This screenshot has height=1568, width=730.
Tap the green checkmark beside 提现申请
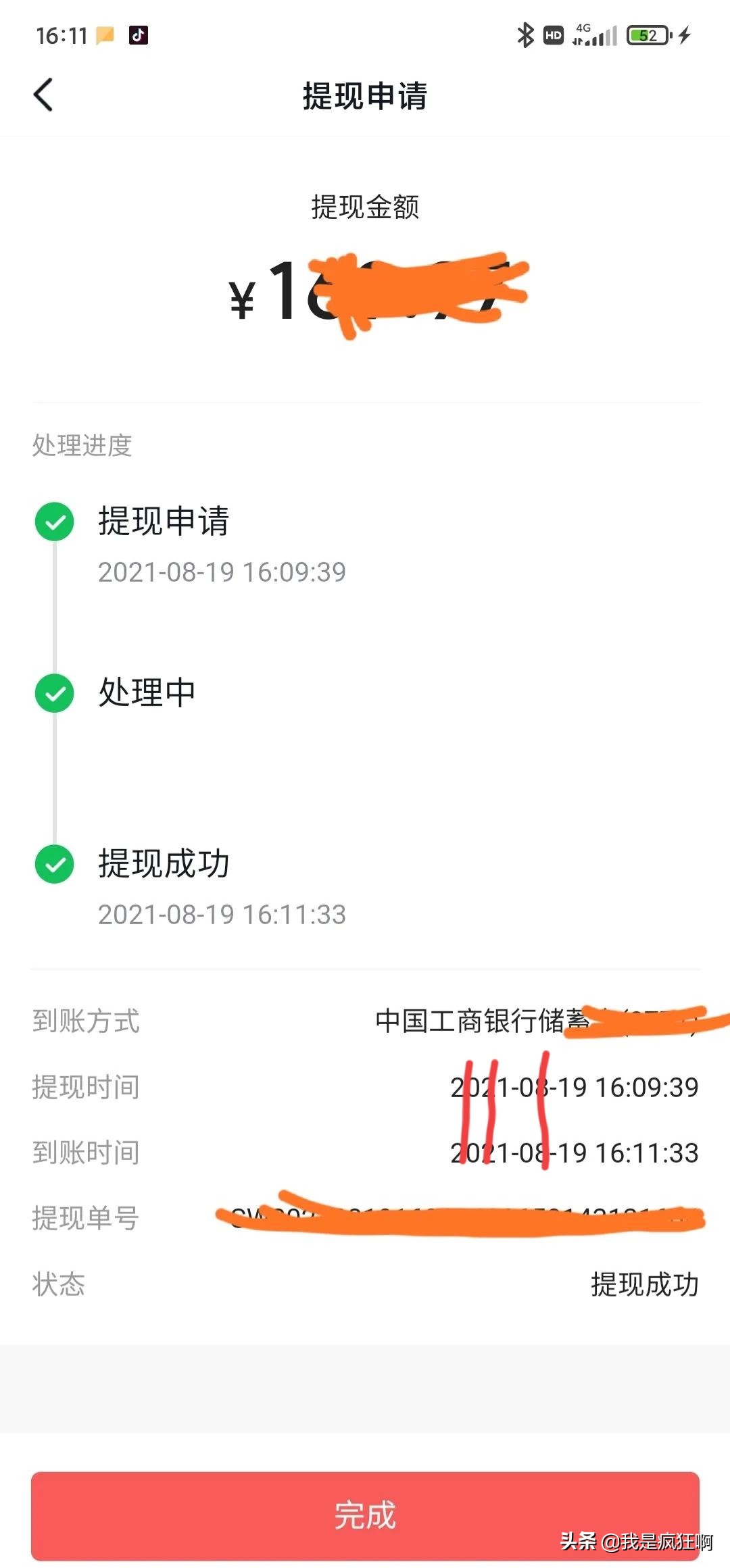tap(54, 520)
